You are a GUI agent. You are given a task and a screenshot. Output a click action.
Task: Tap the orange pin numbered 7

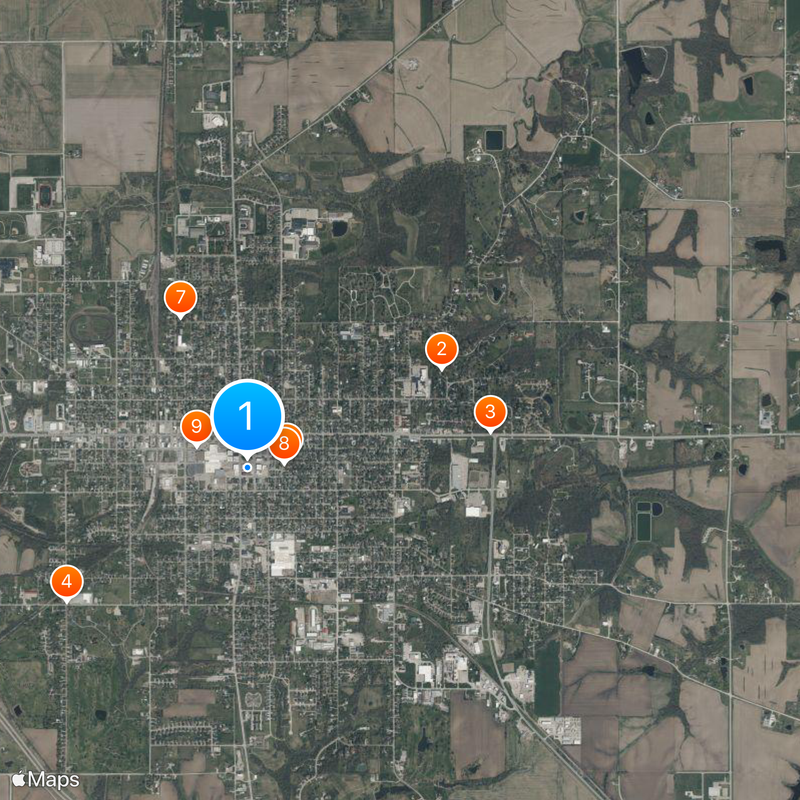coord(180,297)
